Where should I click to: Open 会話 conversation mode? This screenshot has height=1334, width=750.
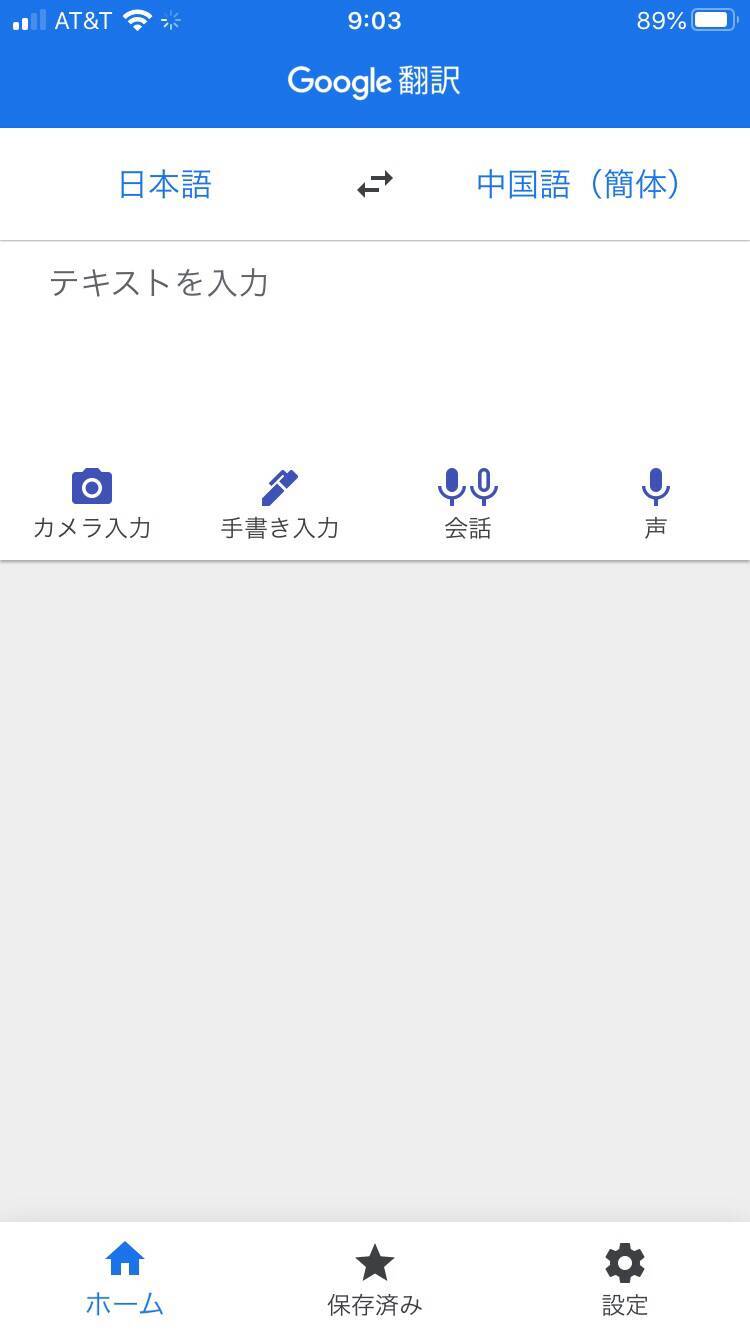pos(468,504)
